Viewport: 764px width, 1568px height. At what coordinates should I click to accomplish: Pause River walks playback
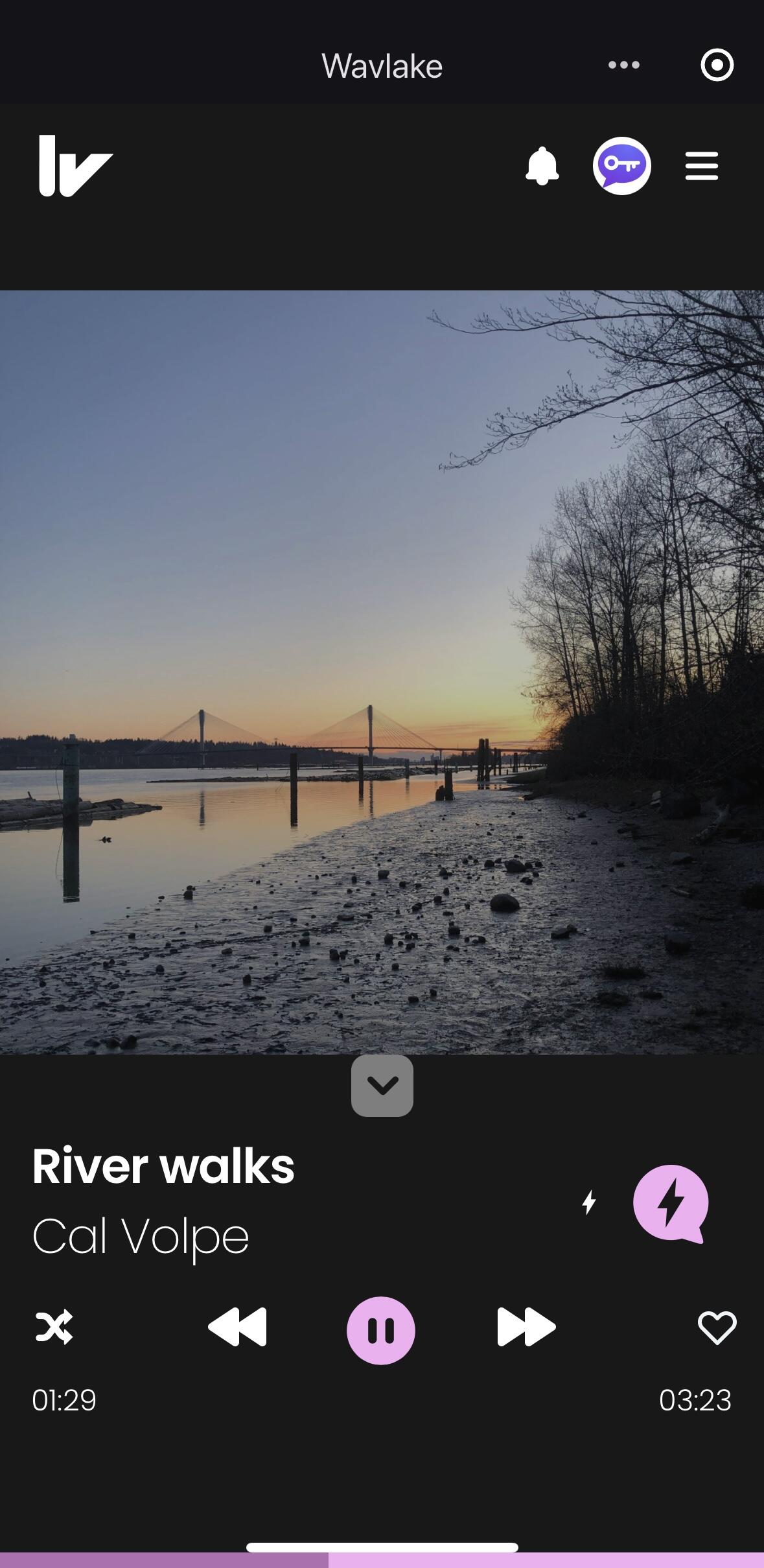[x=381, y=1330]
